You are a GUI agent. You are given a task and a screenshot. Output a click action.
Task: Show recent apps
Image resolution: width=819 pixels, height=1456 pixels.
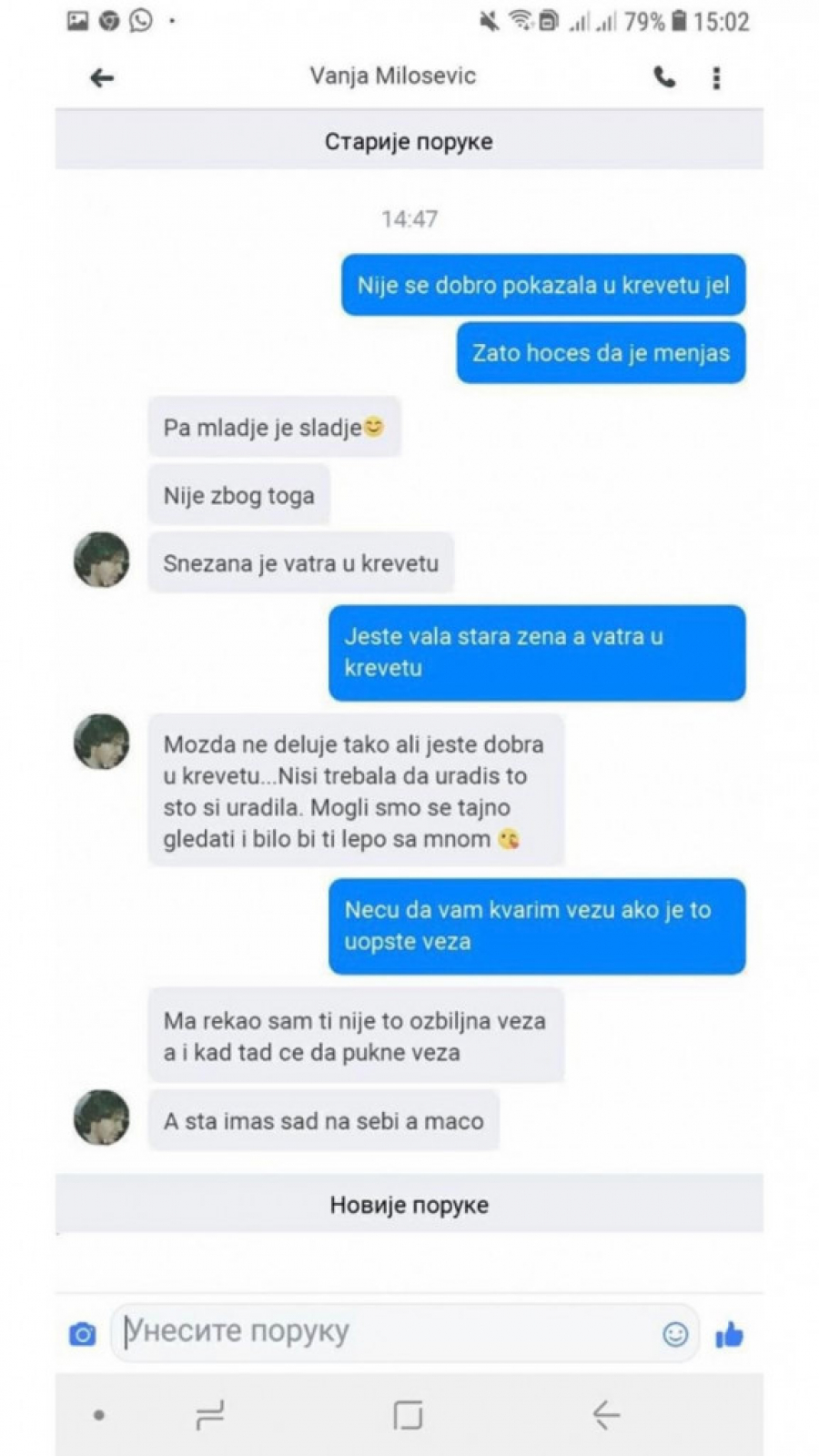click(210, 1414)
